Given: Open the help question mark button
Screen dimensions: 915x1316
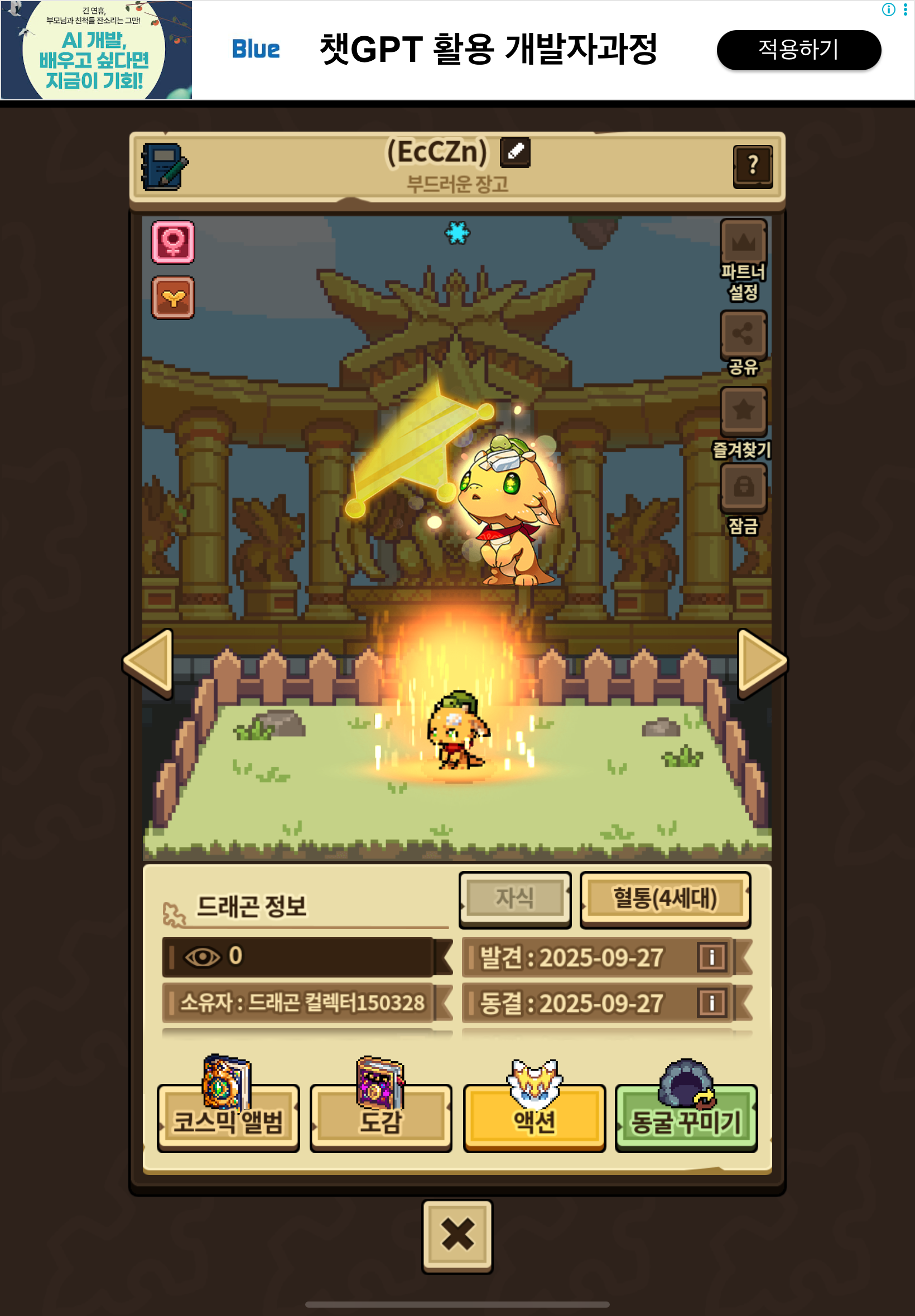Looking at the screenshot, I should pos(753,166).
